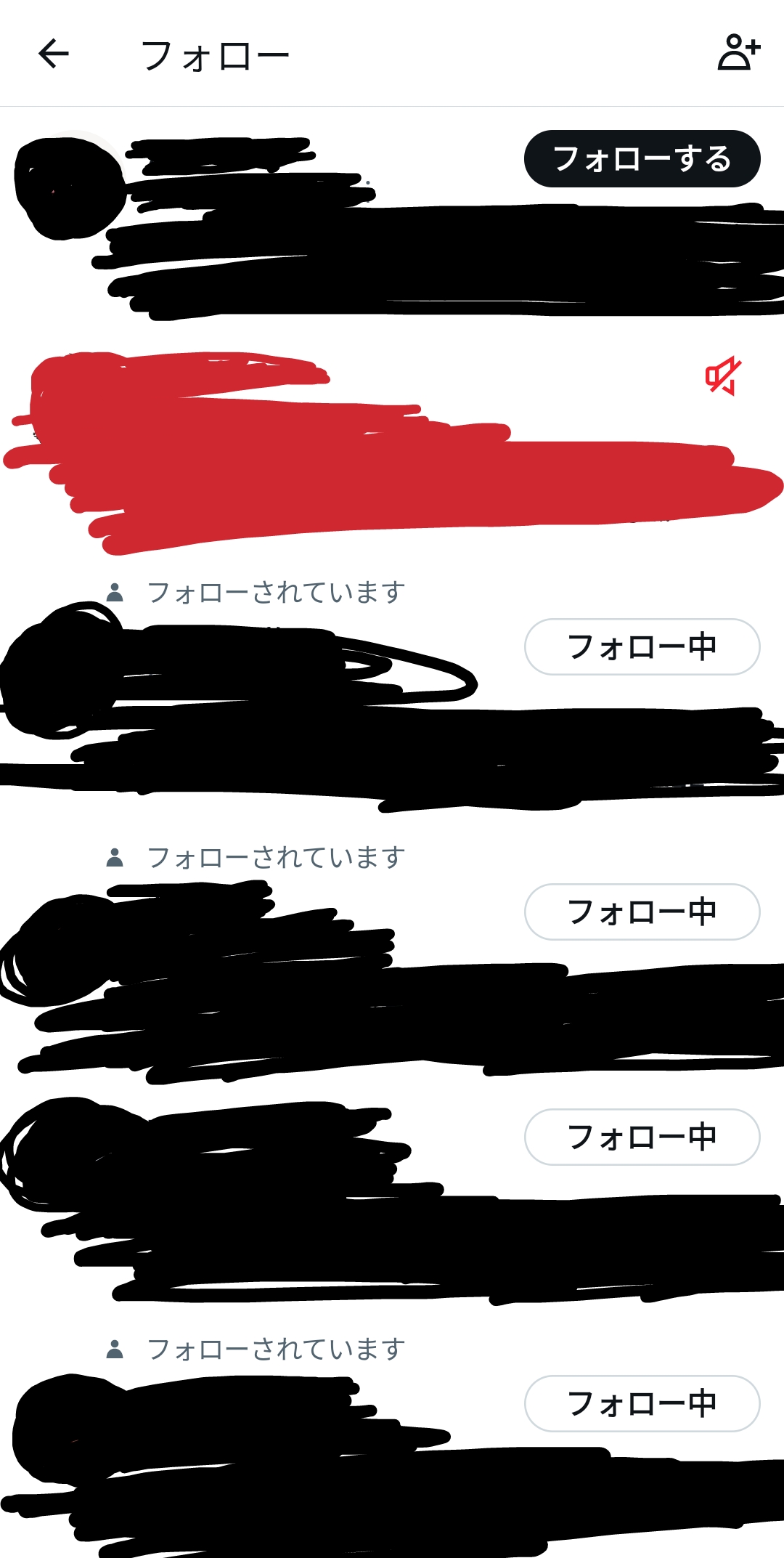784x1558 pixels.
Task: Open the add-person icon in the header
Action: pos(738,52)
